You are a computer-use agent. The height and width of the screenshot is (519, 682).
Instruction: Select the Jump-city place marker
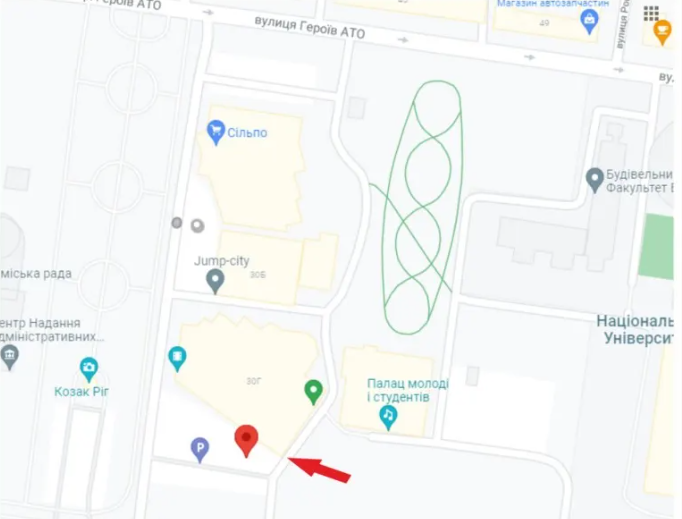click(214, 282)
